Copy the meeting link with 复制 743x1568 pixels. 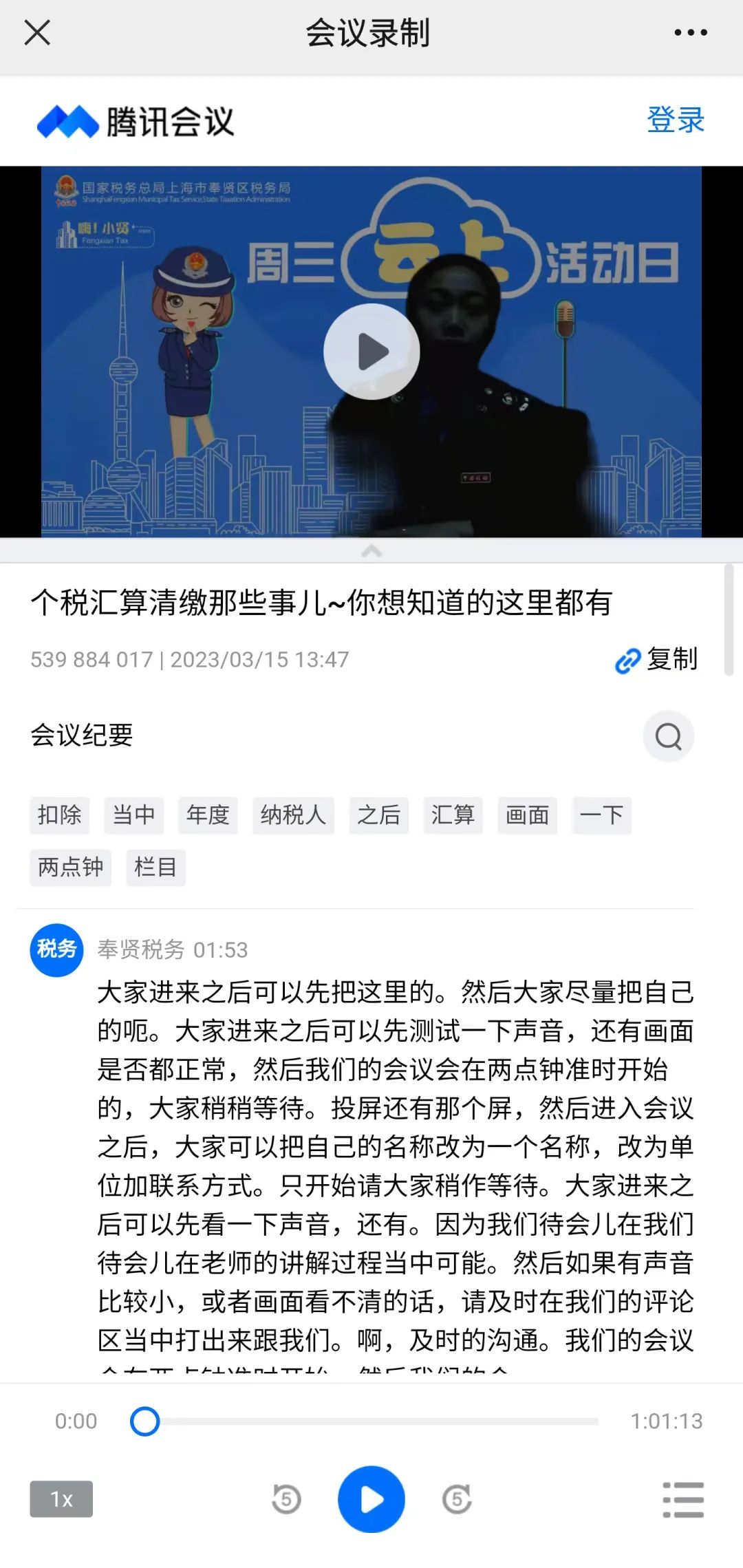[x=656, y=659]
